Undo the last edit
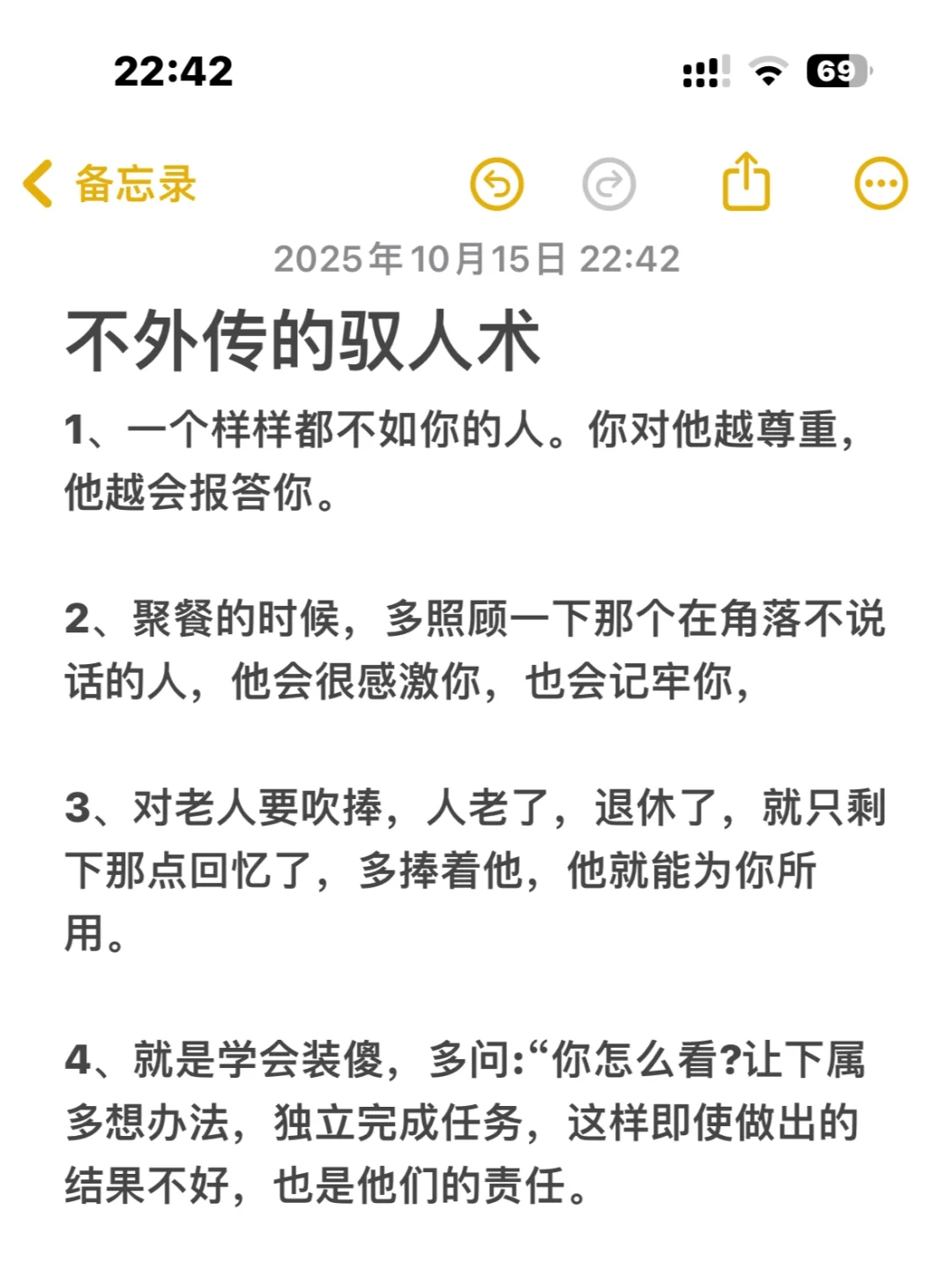 point(497,184)
